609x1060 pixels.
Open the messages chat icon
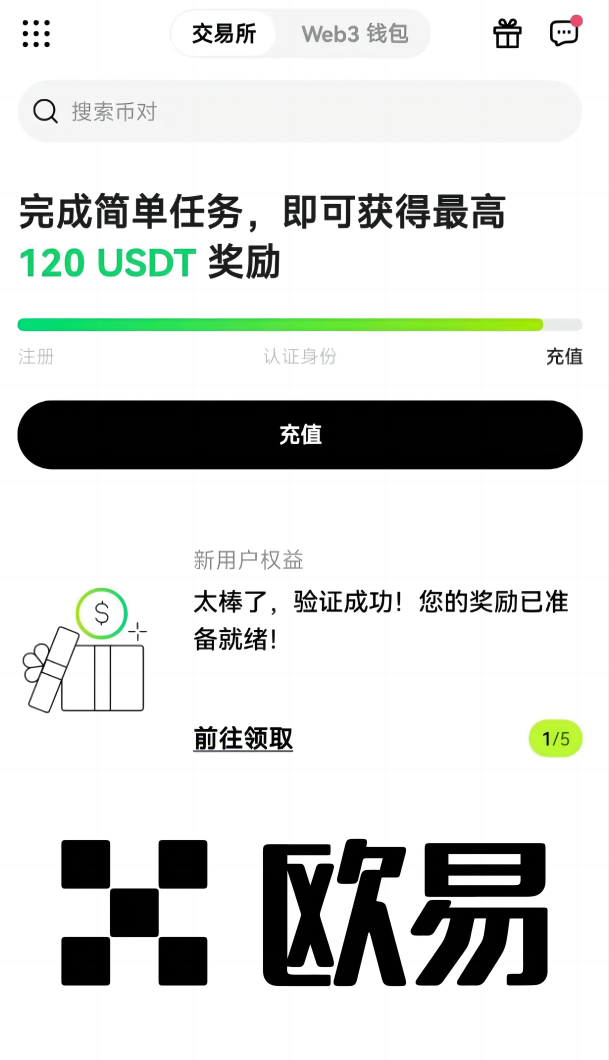coord(564,33)
